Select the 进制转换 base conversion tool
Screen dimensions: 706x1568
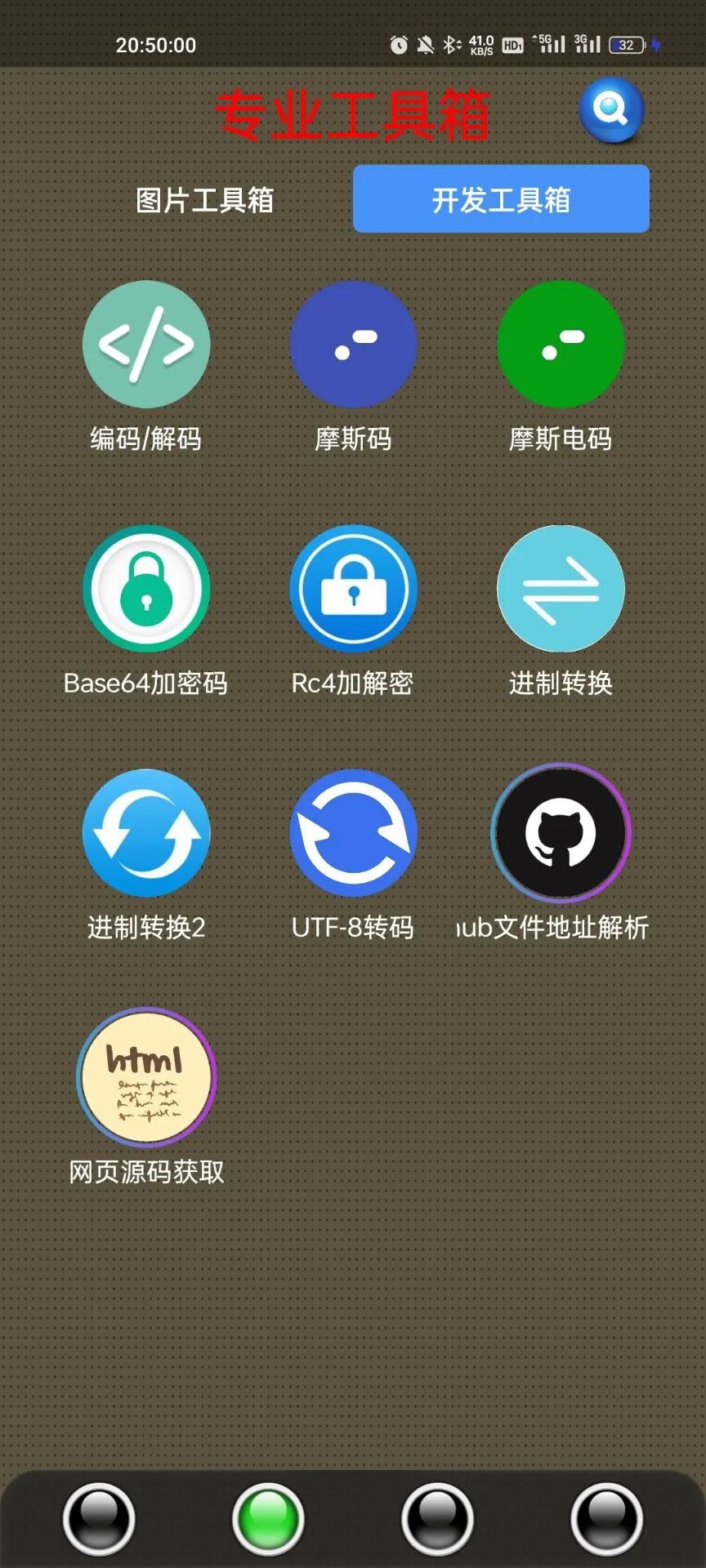(x=561, y=590)
